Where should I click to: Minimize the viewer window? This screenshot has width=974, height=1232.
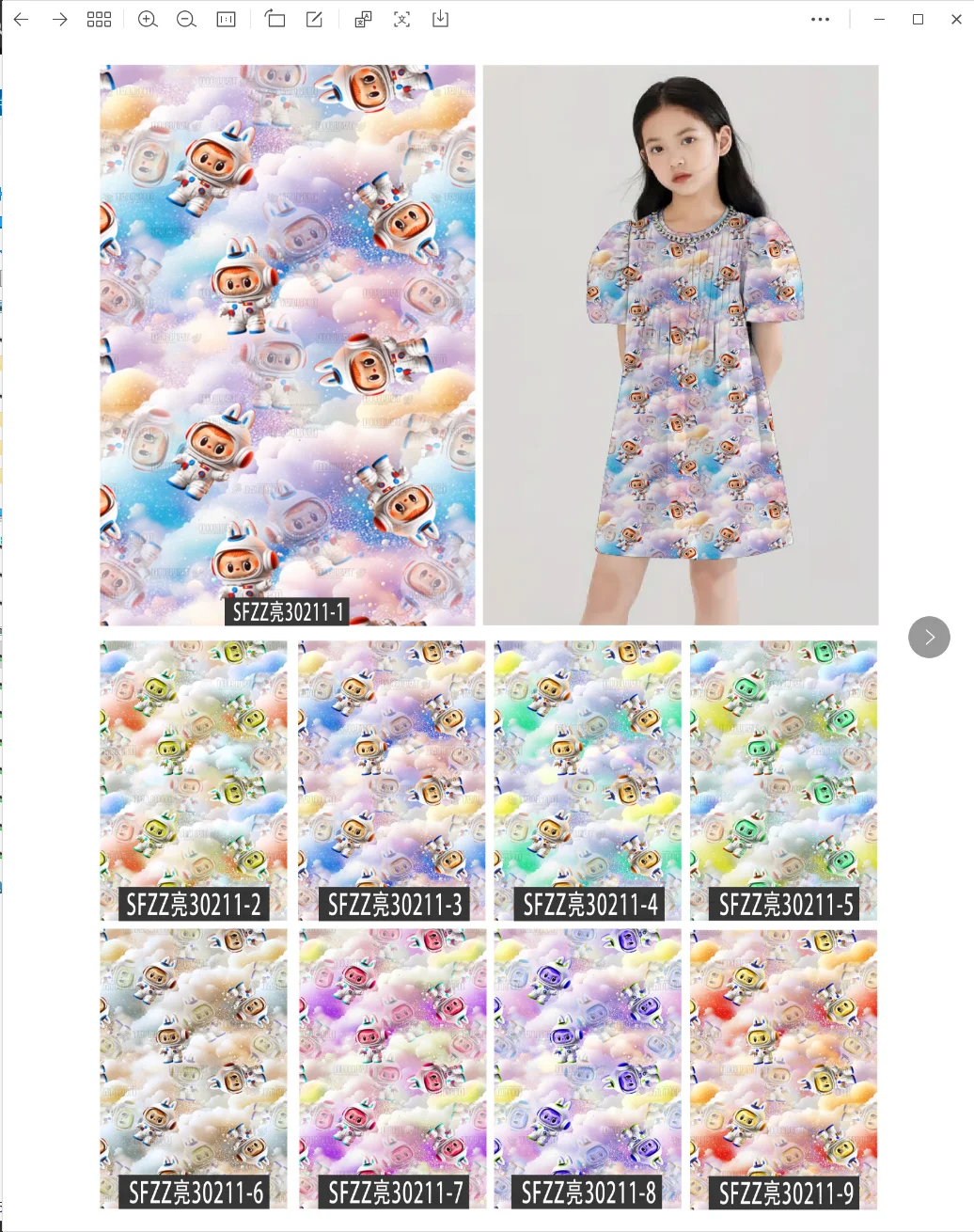pyautogui.click(x=879, y=19)
